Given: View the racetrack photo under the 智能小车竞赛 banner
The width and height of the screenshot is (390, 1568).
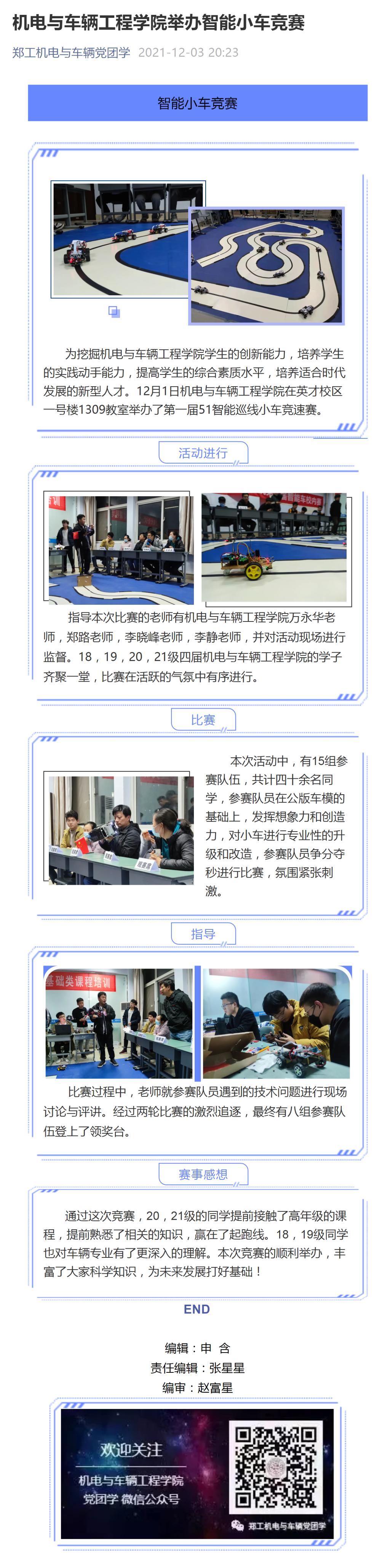Looking at the screenshot, I should point(266,265).
